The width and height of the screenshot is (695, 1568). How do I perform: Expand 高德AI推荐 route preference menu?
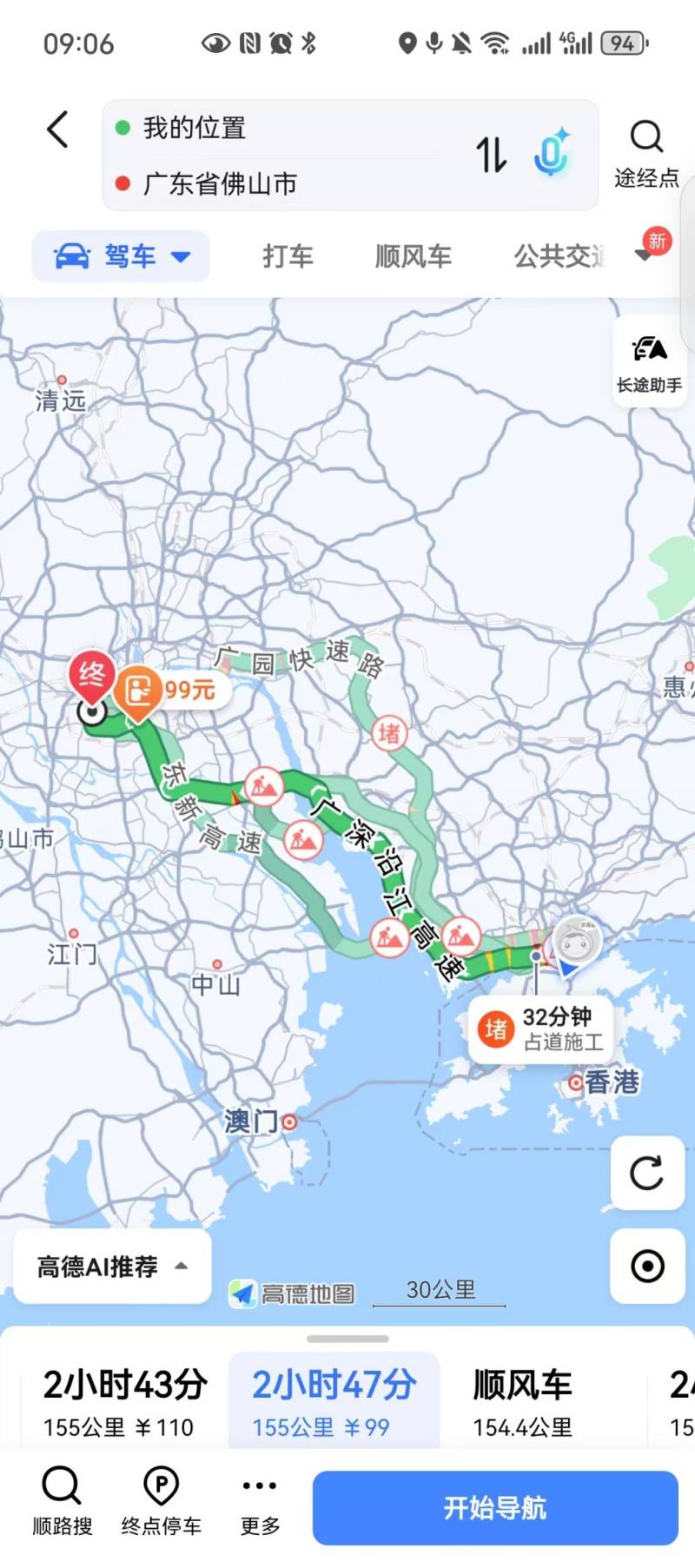coord(112,1267)
